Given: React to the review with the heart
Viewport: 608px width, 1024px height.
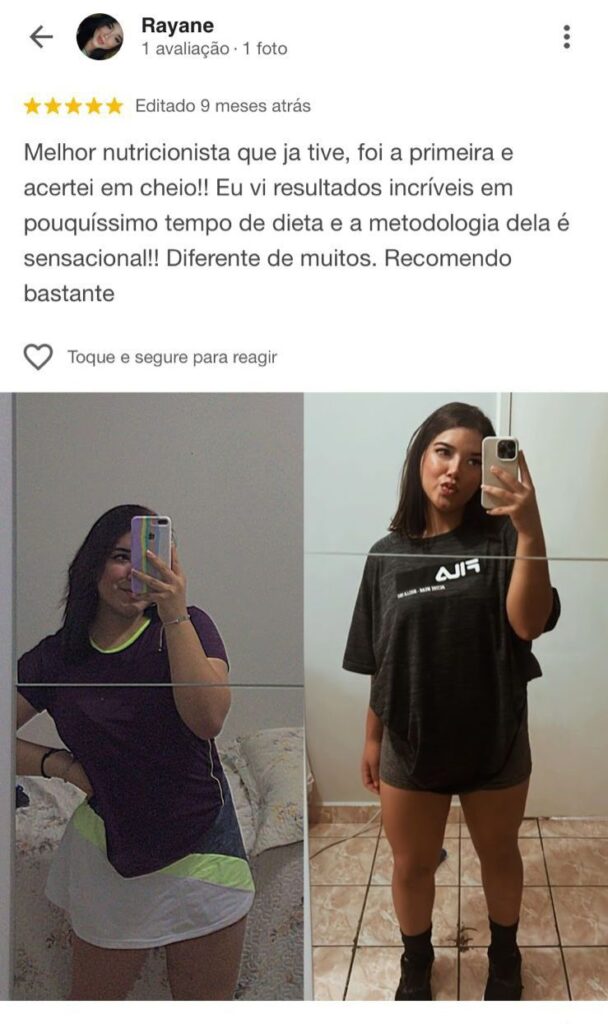Looking at the screenshot, I should pos(38,357).
